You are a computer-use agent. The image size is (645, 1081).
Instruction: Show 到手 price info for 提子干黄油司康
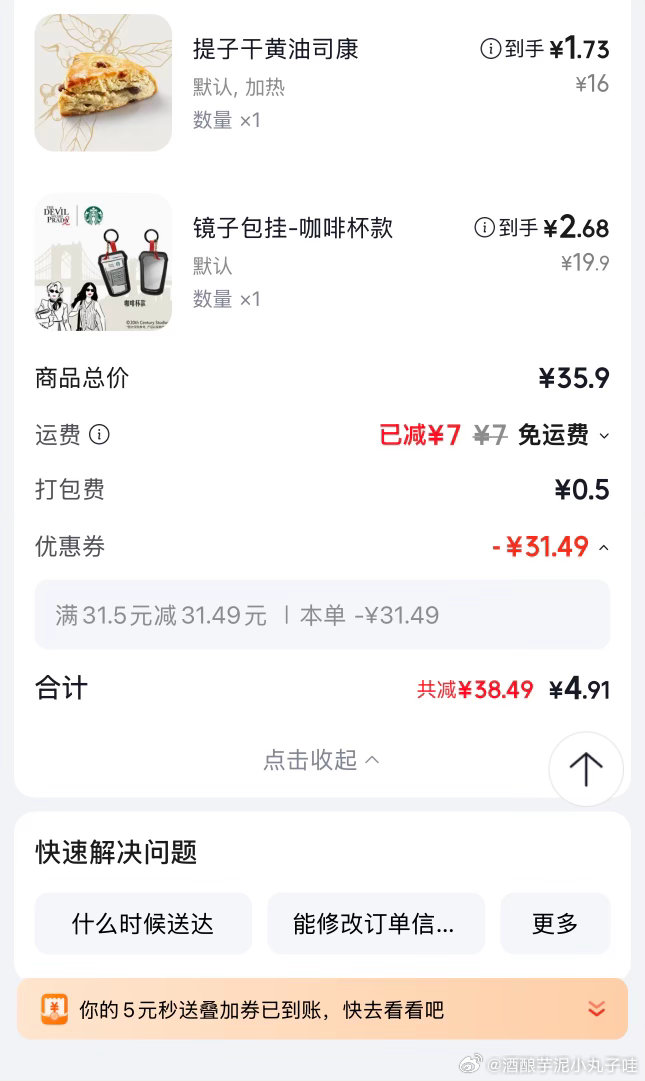coord(490,48)
